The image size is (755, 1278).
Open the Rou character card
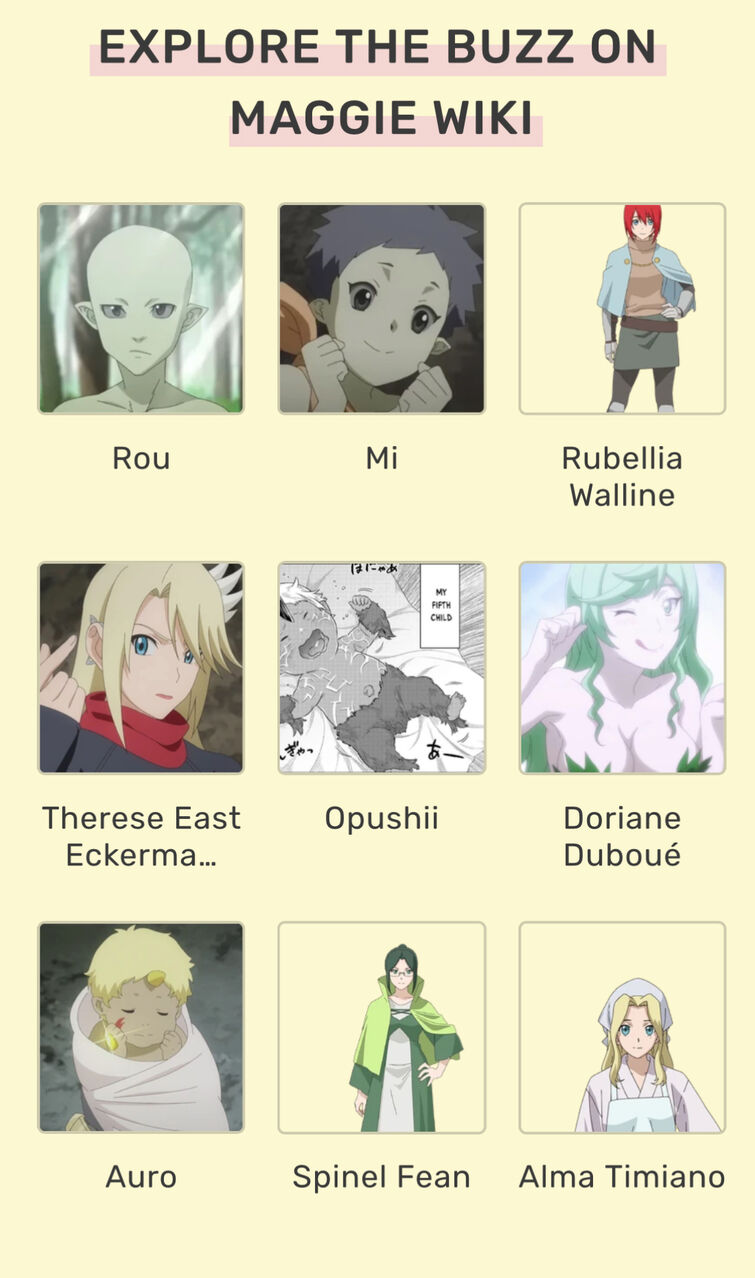click(x=141, y=309)
